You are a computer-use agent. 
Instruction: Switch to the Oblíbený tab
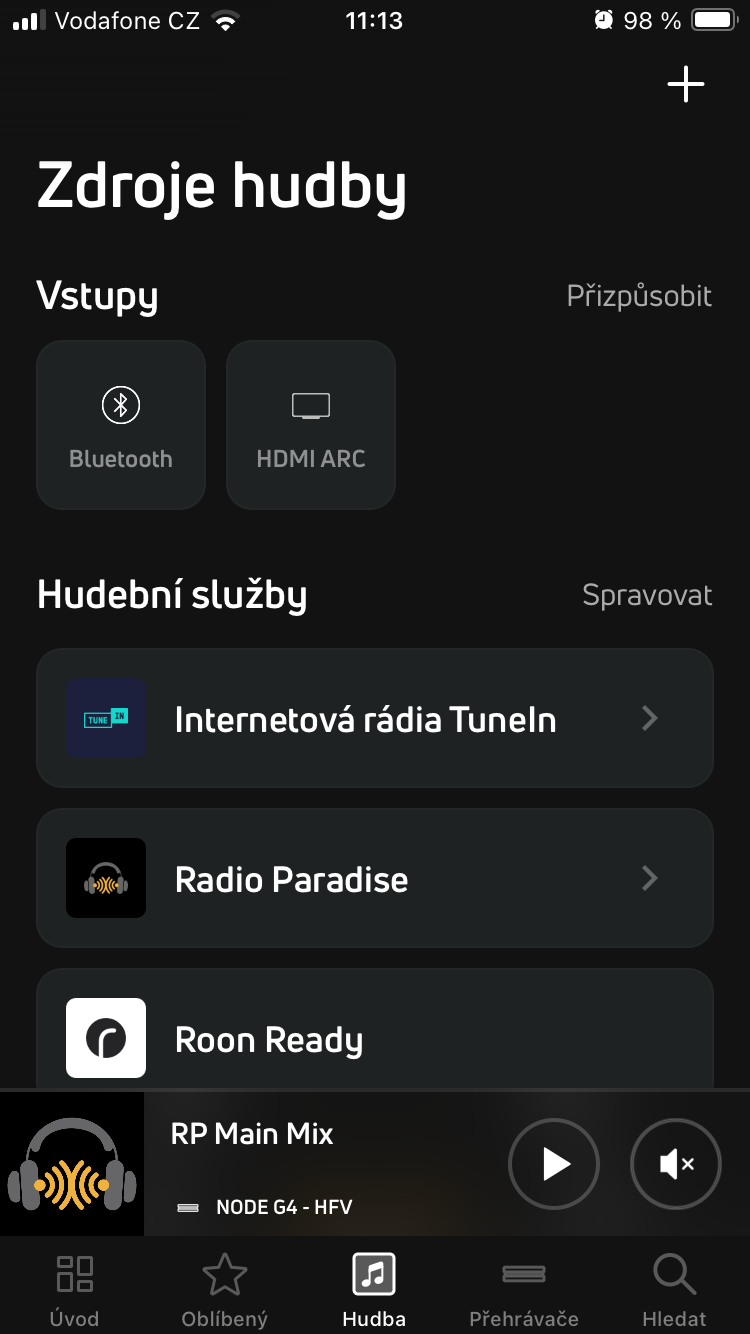pos(225,1290)
